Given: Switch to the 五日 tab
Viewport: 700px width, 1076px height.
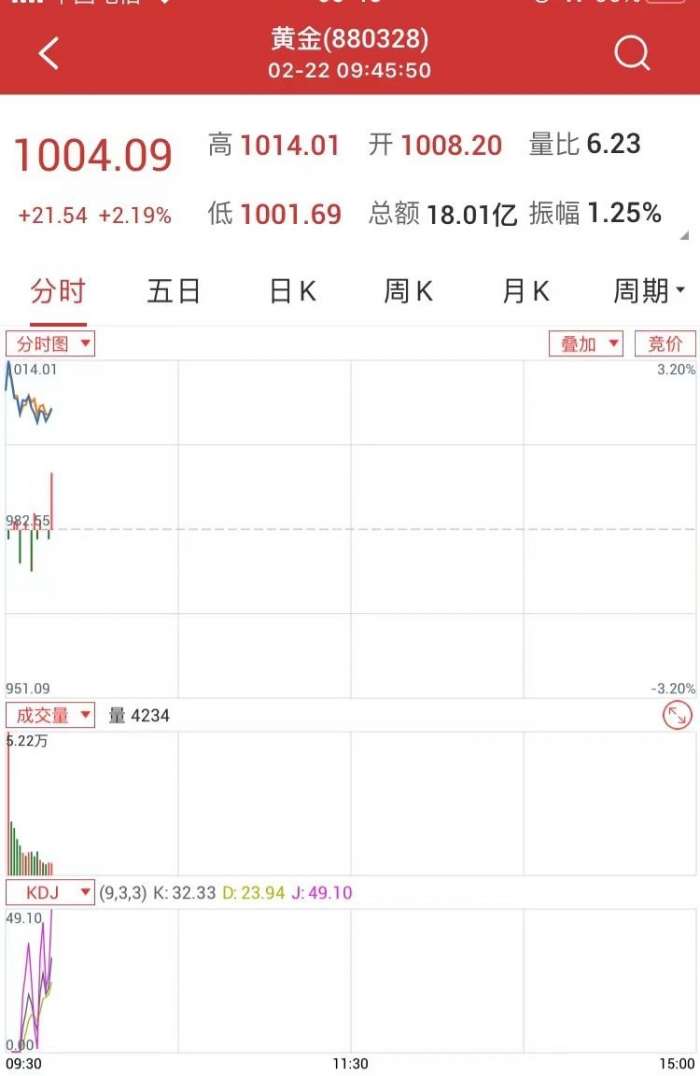Looking at the screenshot, I should pyautogui.click(x=174, y=292).
